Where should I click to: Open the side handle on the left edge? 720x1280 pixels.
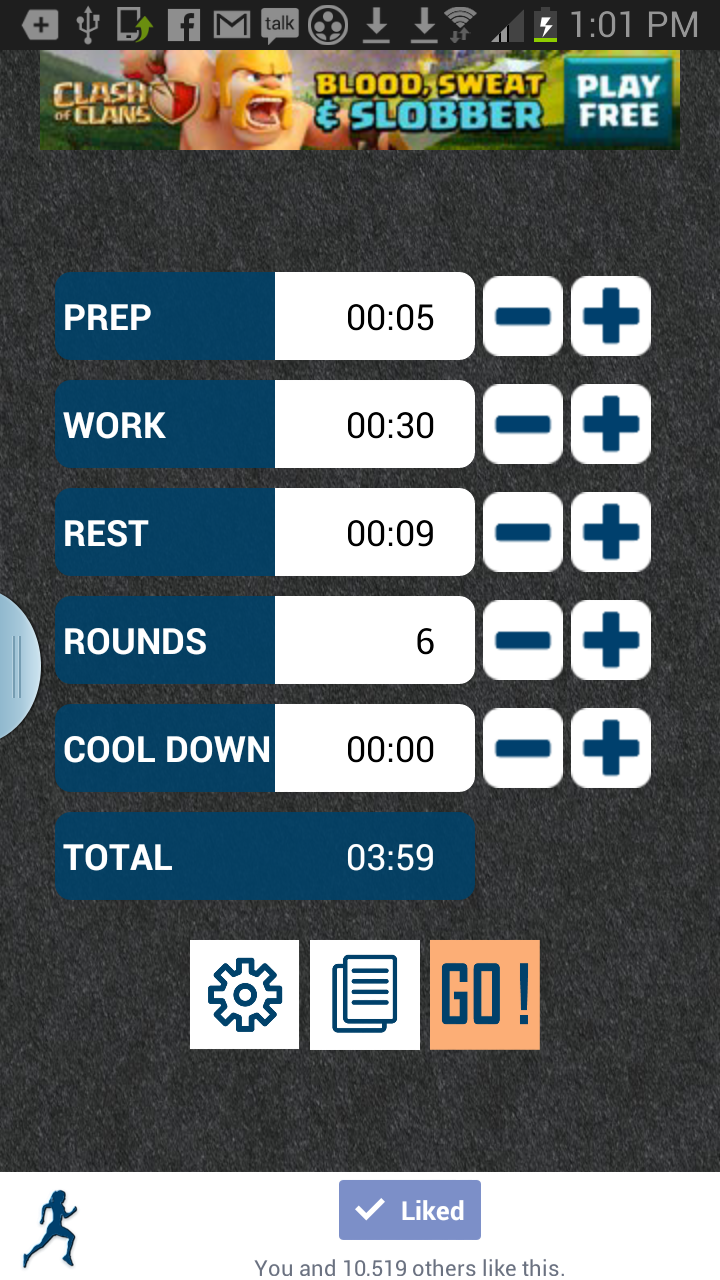pyautogui.click(x=17, y=666)
